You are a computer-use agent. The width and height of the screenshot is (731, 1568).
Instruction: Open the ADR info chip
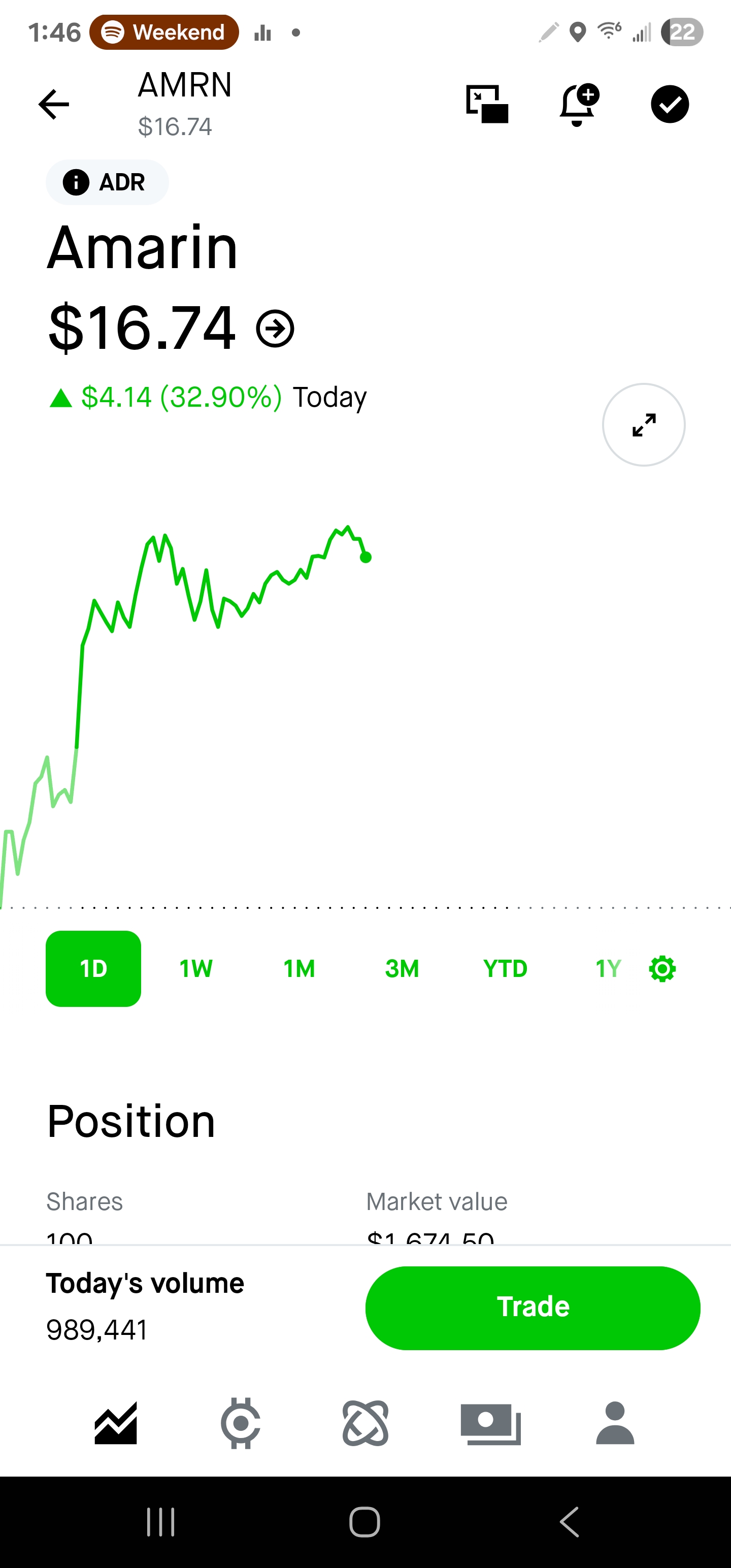pos(107,182)
